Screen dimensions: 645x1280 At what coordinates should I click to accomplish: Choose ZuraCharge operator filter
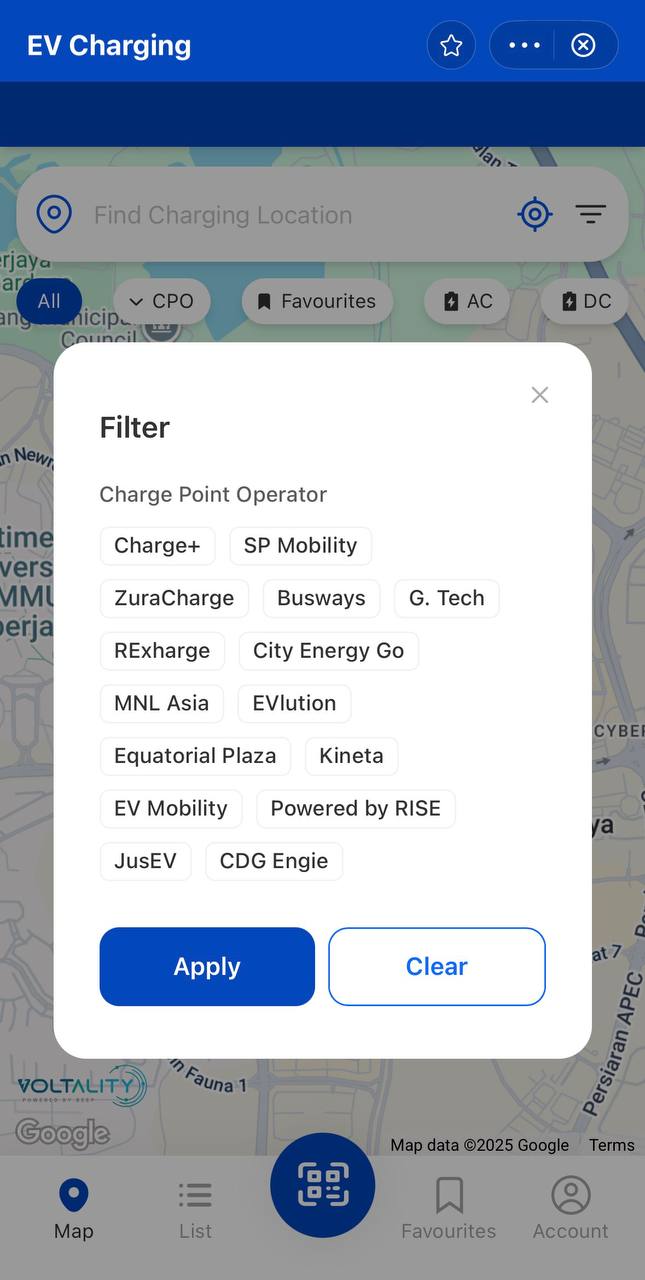tap(174, 598)
